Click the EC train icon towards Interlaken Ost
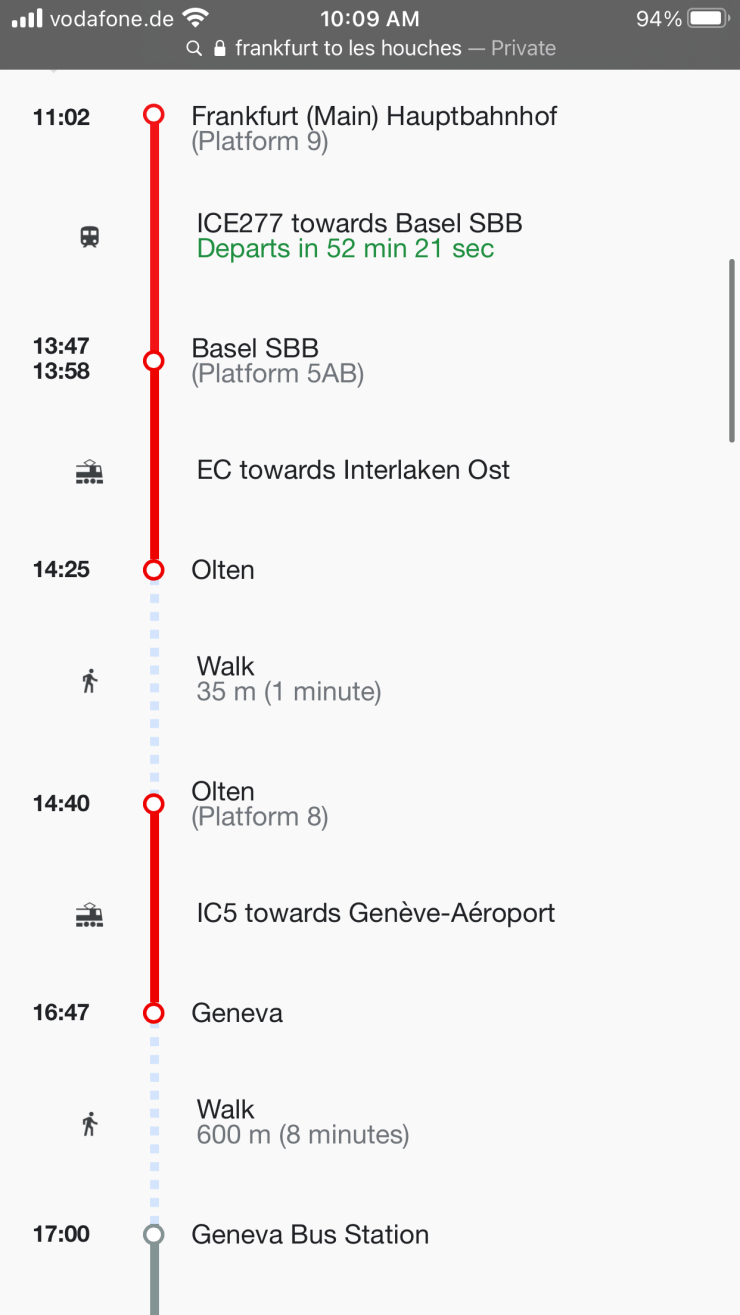The width and height of the screenshot is (740, 1315). (x=89, y=470)
